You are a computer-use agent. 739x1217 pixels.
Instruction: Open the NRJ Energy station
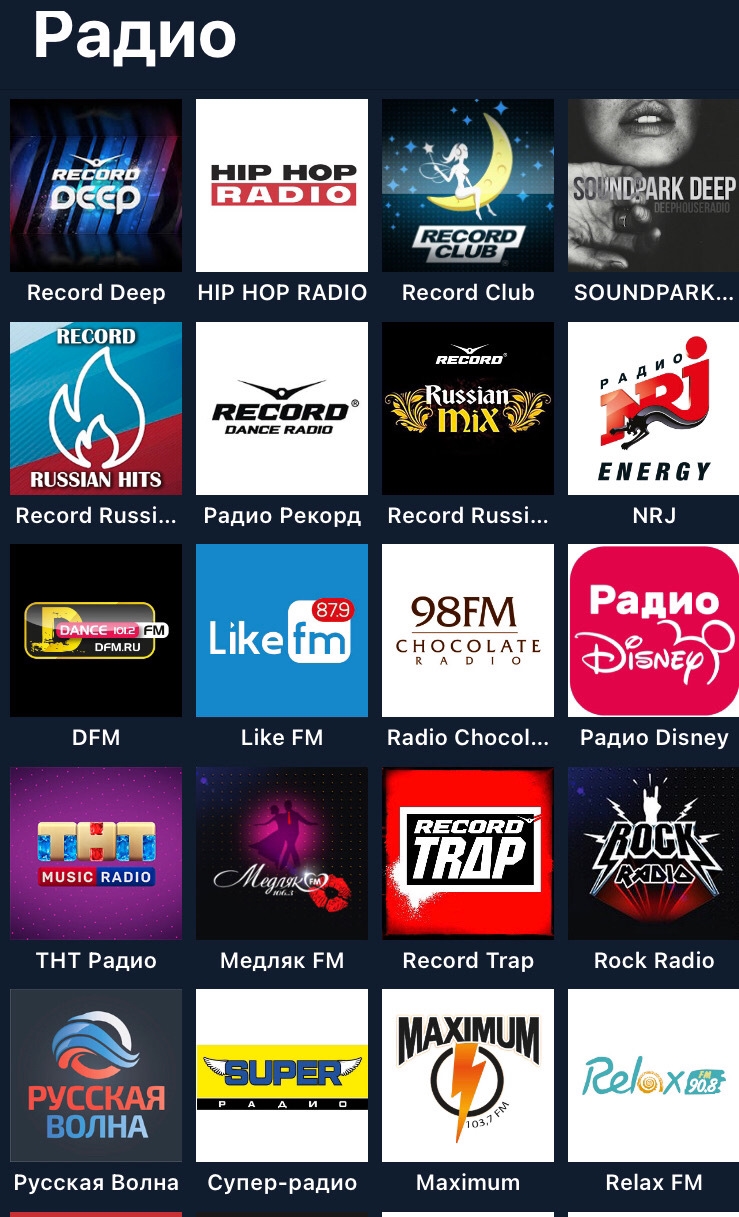[653, 408]
